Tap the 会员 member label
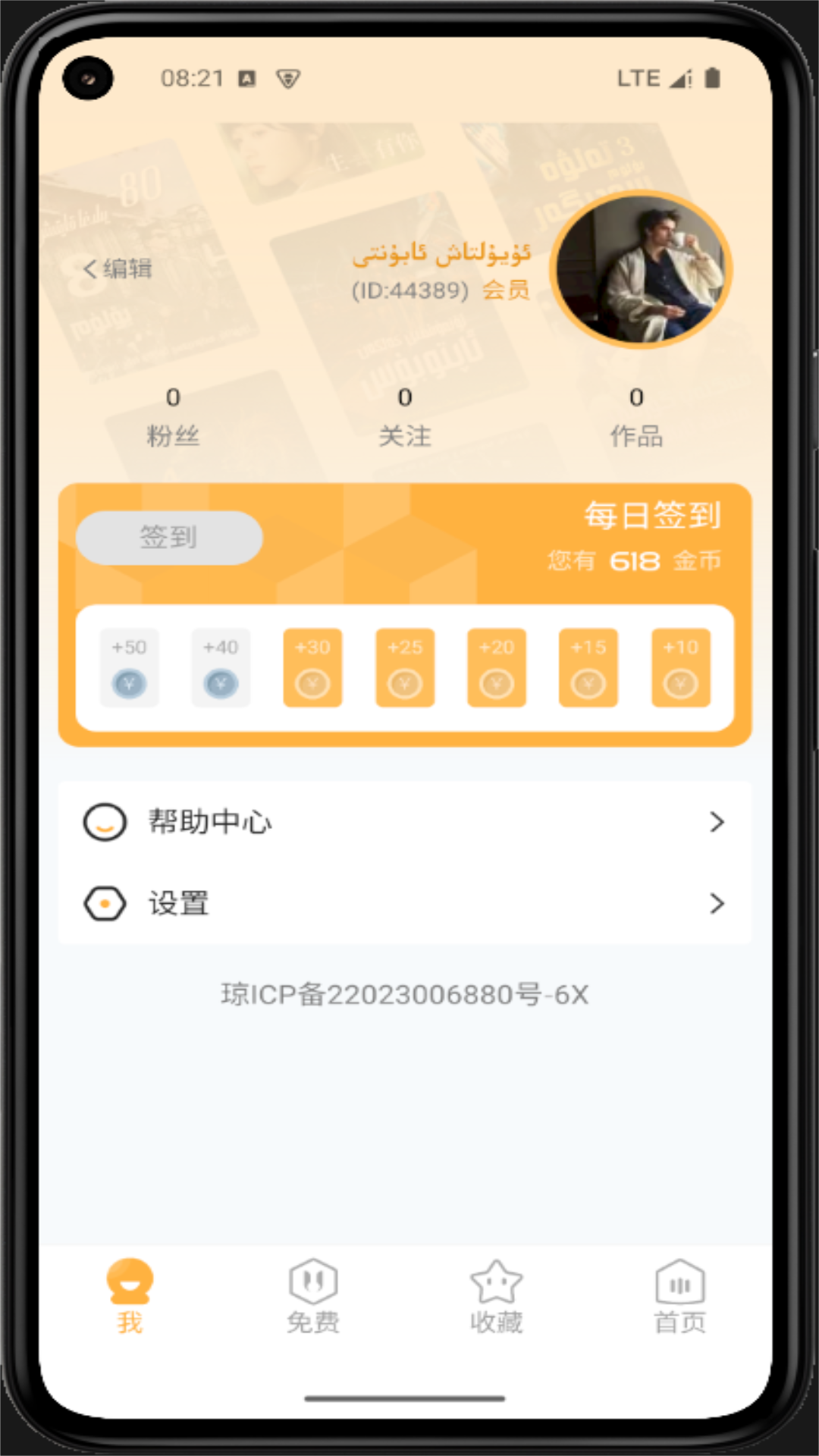Image resolution: width=819 pixels, height=1456 pixels. [506, 290]
